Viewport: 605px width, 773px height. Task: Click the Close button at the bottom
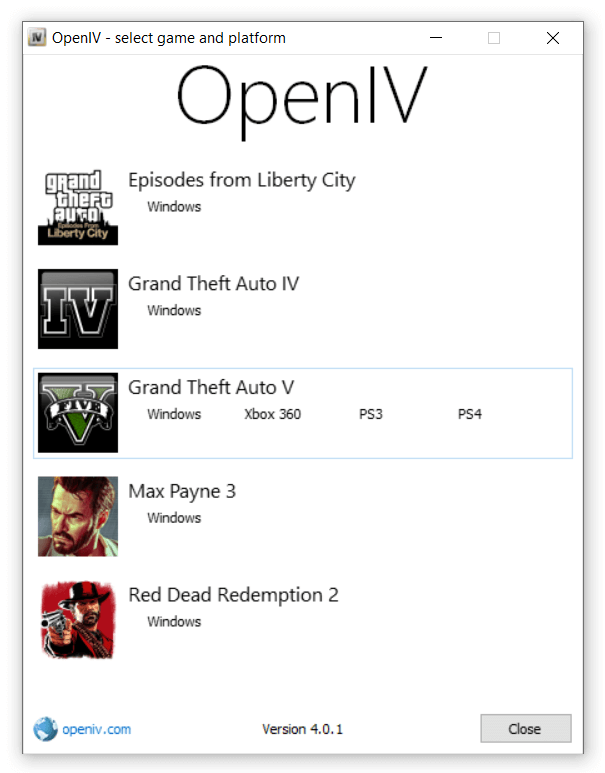[x=525, y=729]
